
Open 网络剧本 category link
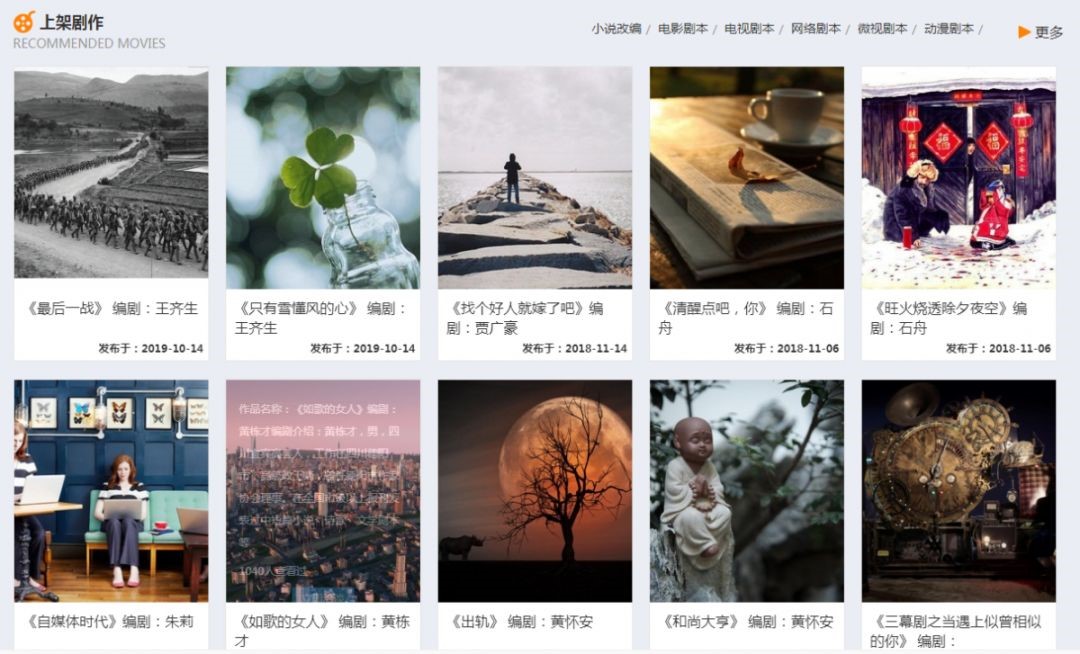(816, 29)
